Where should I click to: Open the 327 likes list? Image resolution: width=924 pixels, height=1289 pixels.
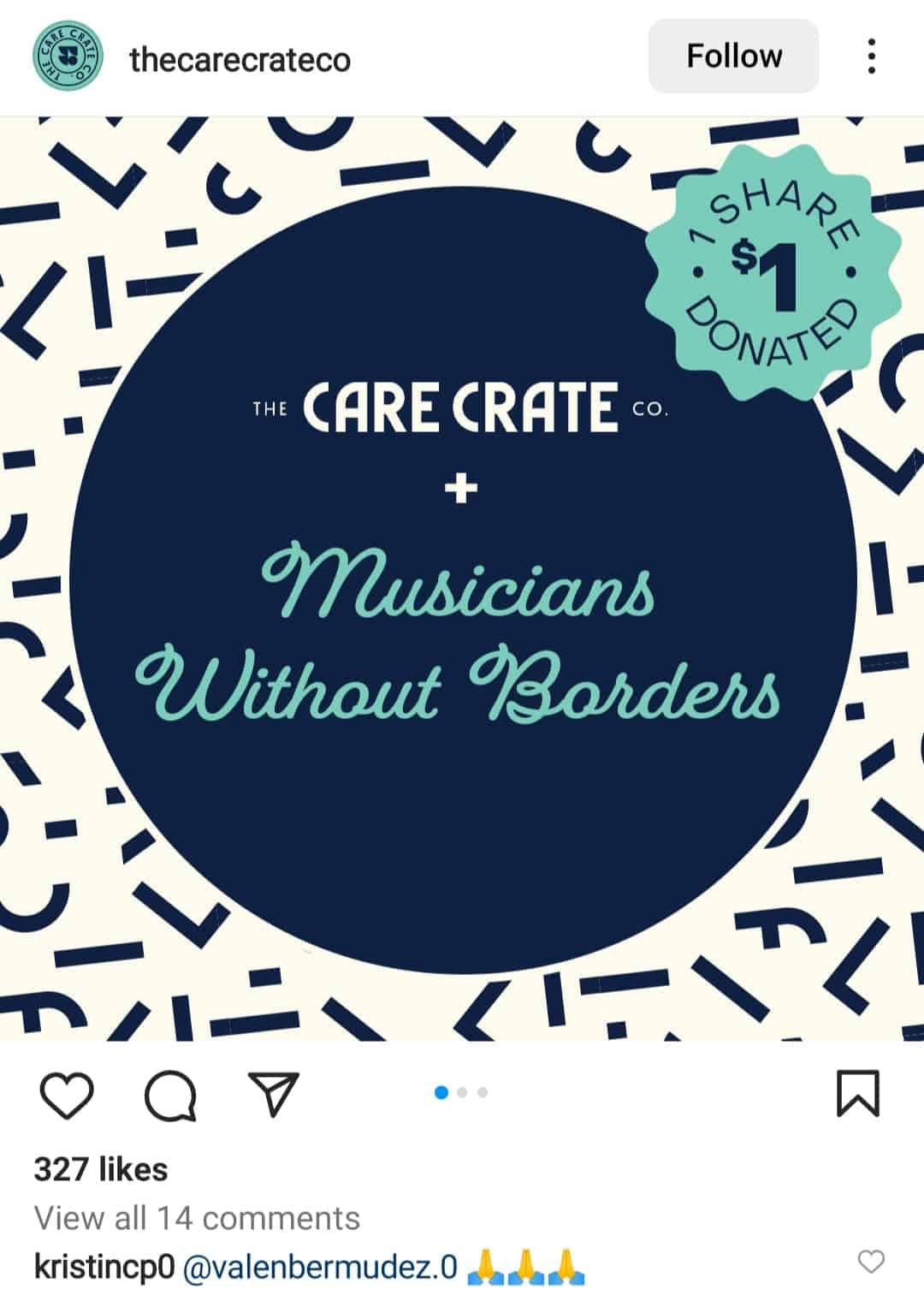101,1169
